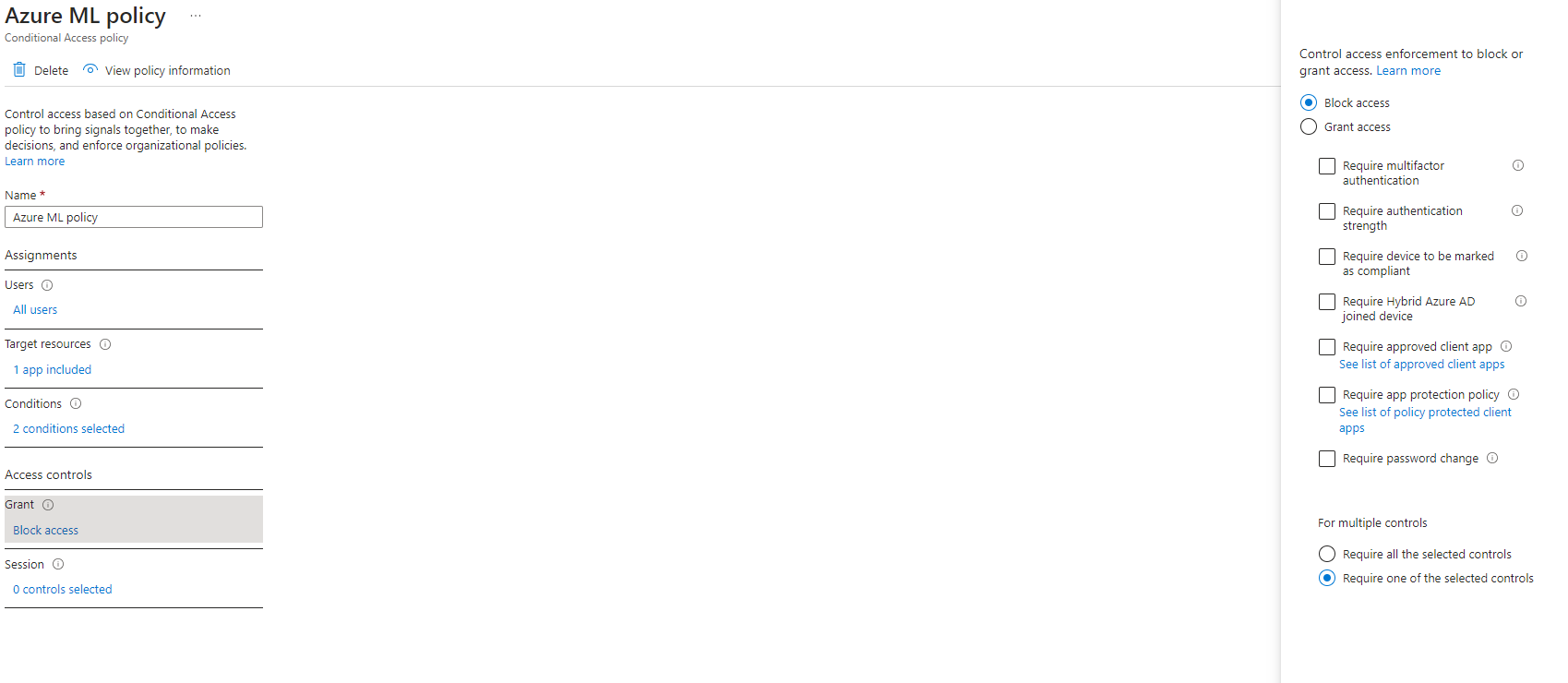Screen dimensions: 1568x683
Task: Open the 0 controls selected link
Action: coord(63,590)
